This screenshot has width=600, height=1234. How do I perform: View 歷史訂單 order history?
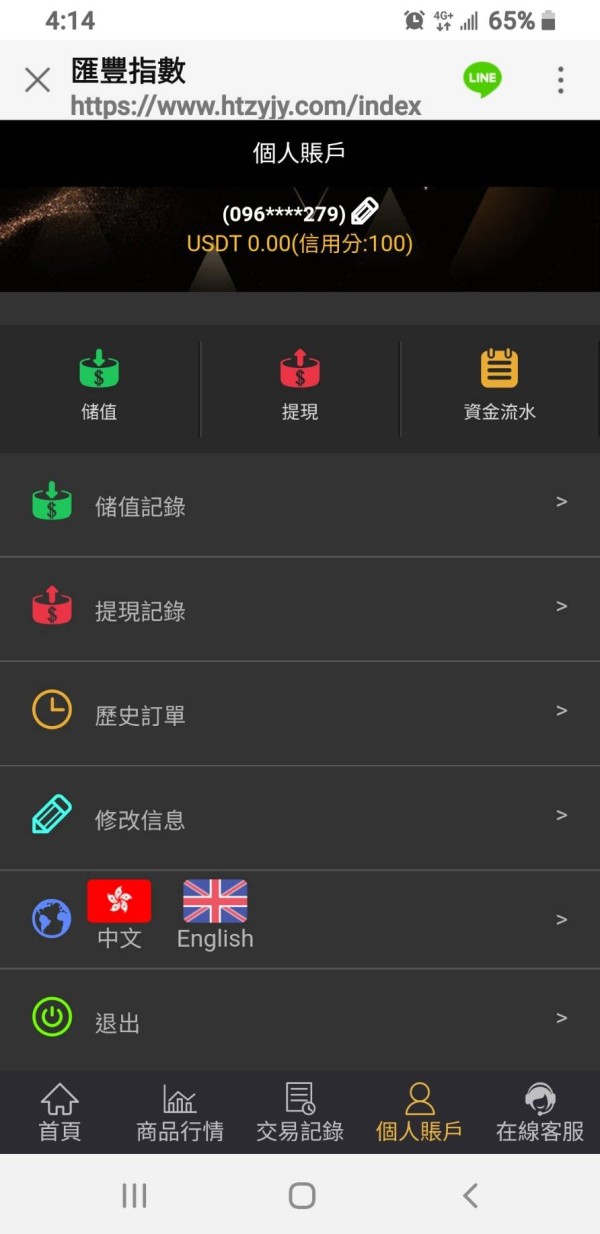[x=300, y=714]
